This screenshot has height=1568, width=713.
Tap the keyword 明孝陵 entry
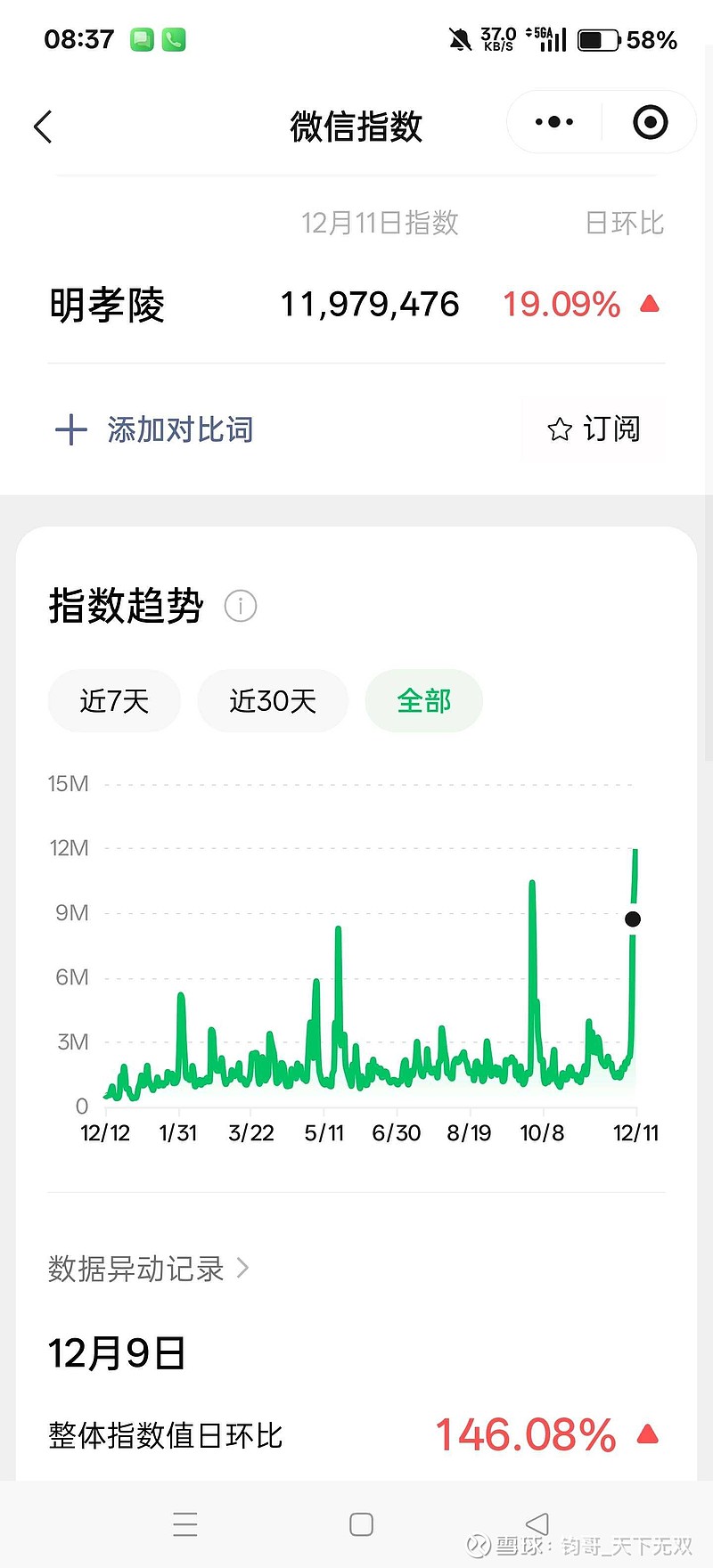click(106, 305)
